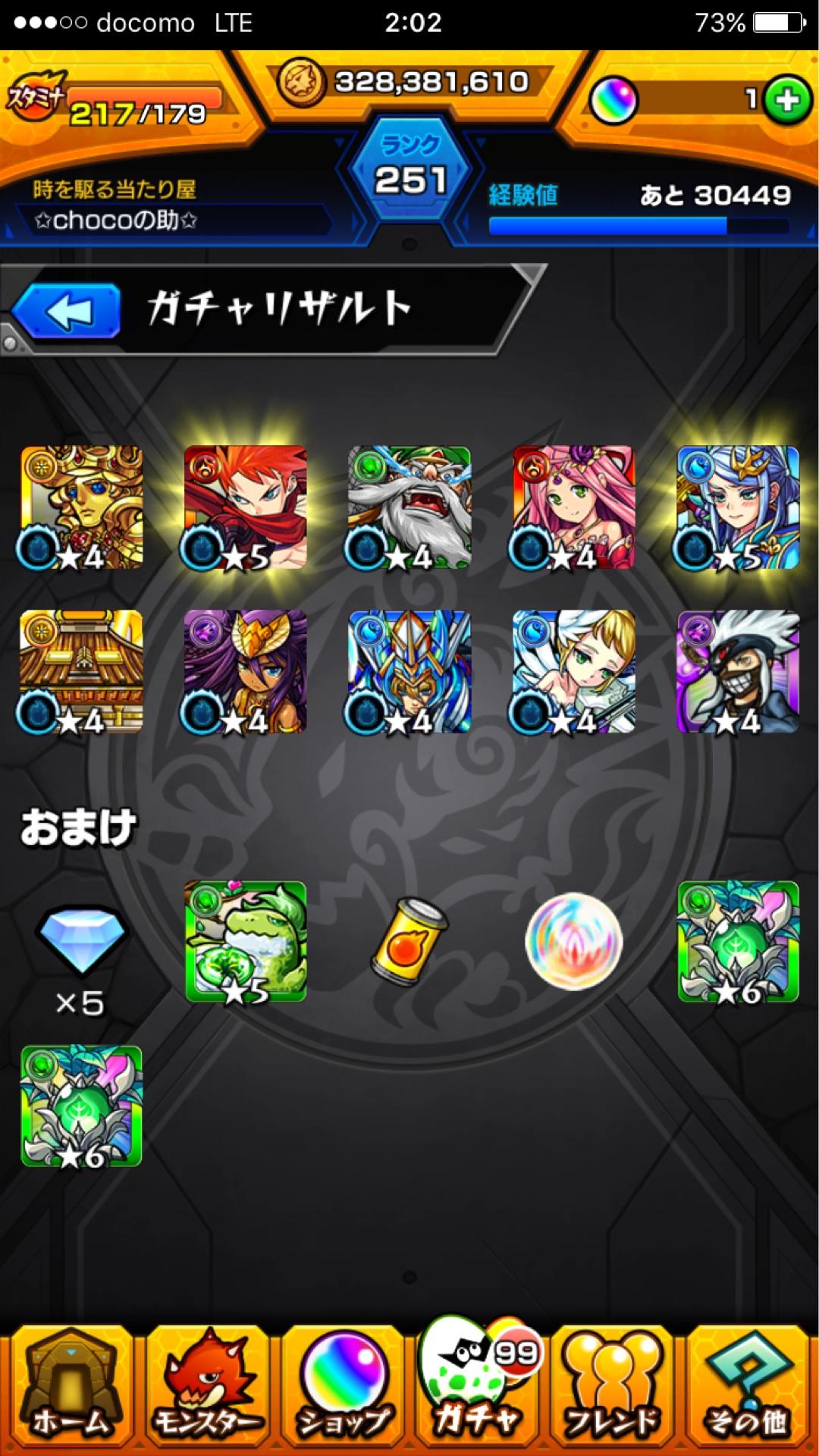The image size is (819, 1456).
Task: Tap the green plus to add orbs
Action: pyautogui.click(x=786, y=99)
